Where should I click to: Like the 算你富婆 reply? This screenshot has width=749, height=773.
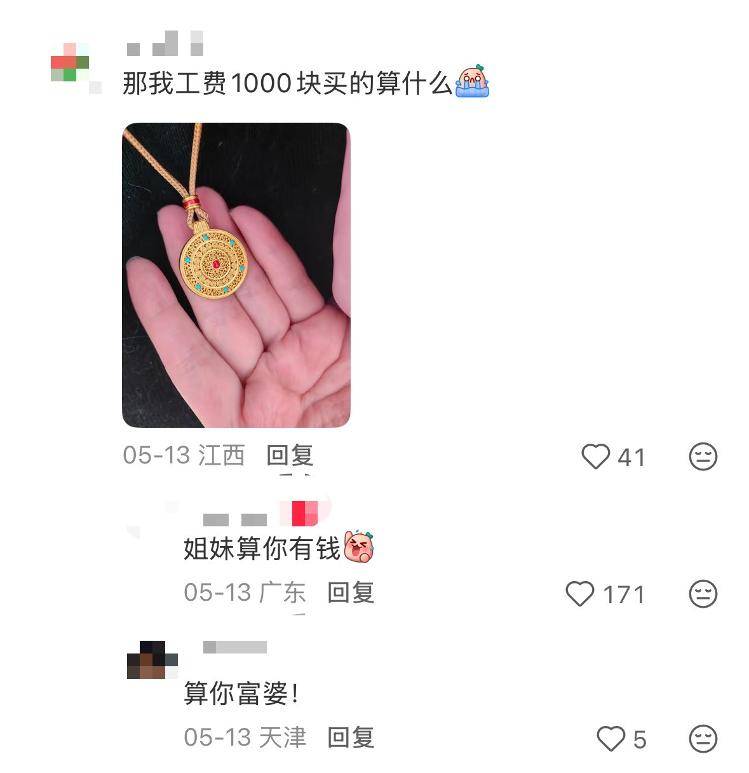610,739
